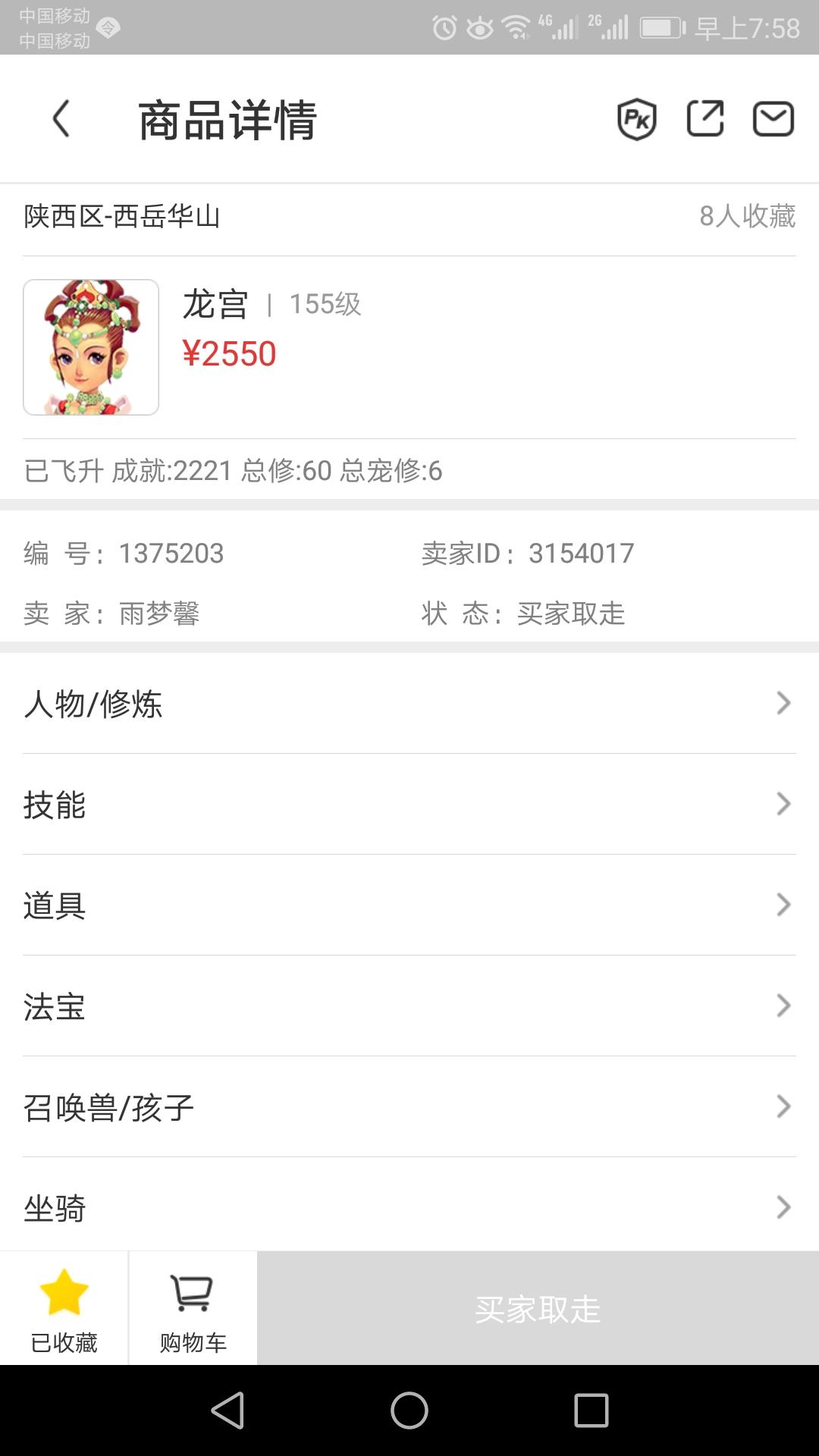Open the 人物/修炼 section
The height and width of the screenshot is (1456, 819).
click(x=409, y=703)
